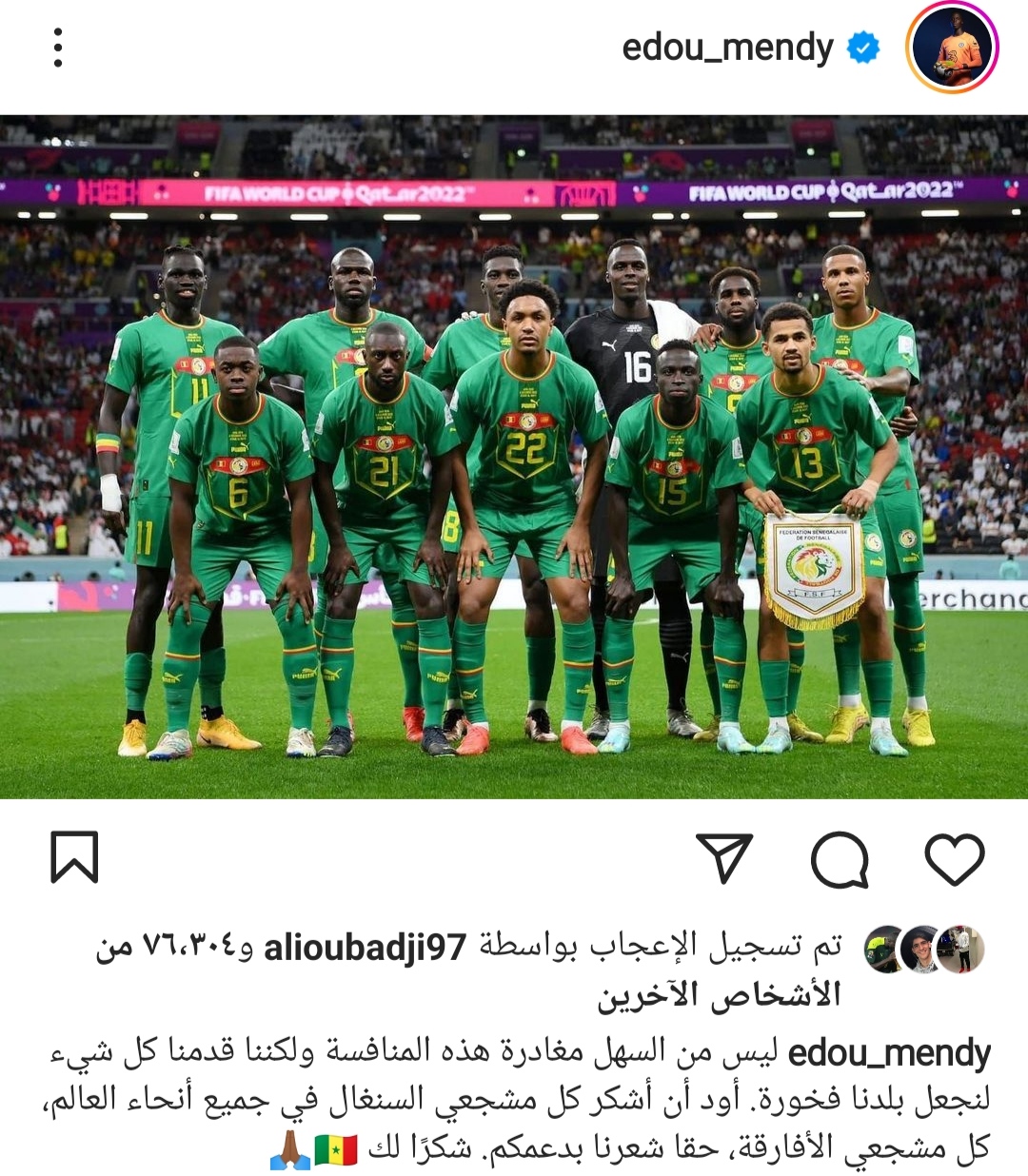Click the praying hands emoji in the caption
The image size is (1028, 1176).
(x=289, y=1151)
